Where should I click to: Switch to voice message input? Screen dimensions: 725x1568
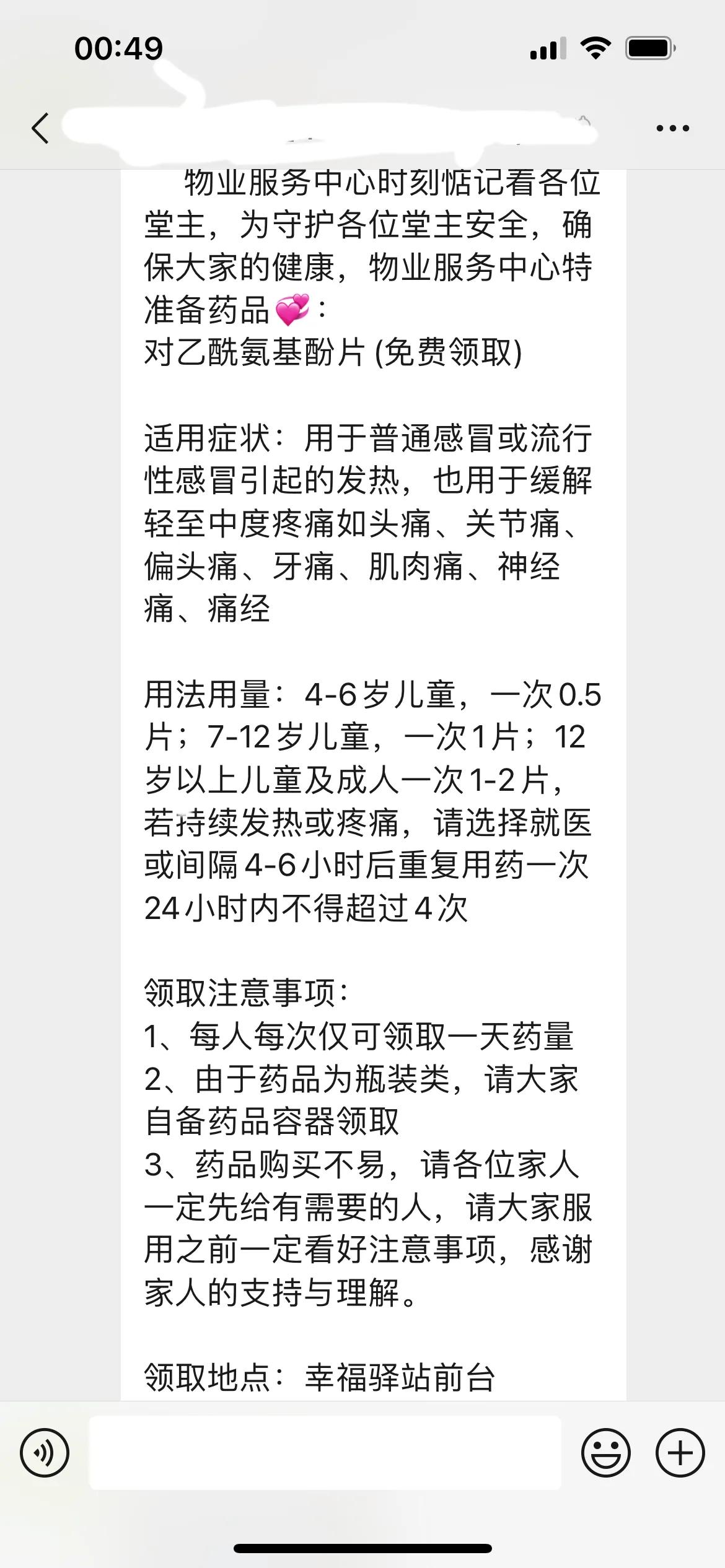click(45, 1452)
